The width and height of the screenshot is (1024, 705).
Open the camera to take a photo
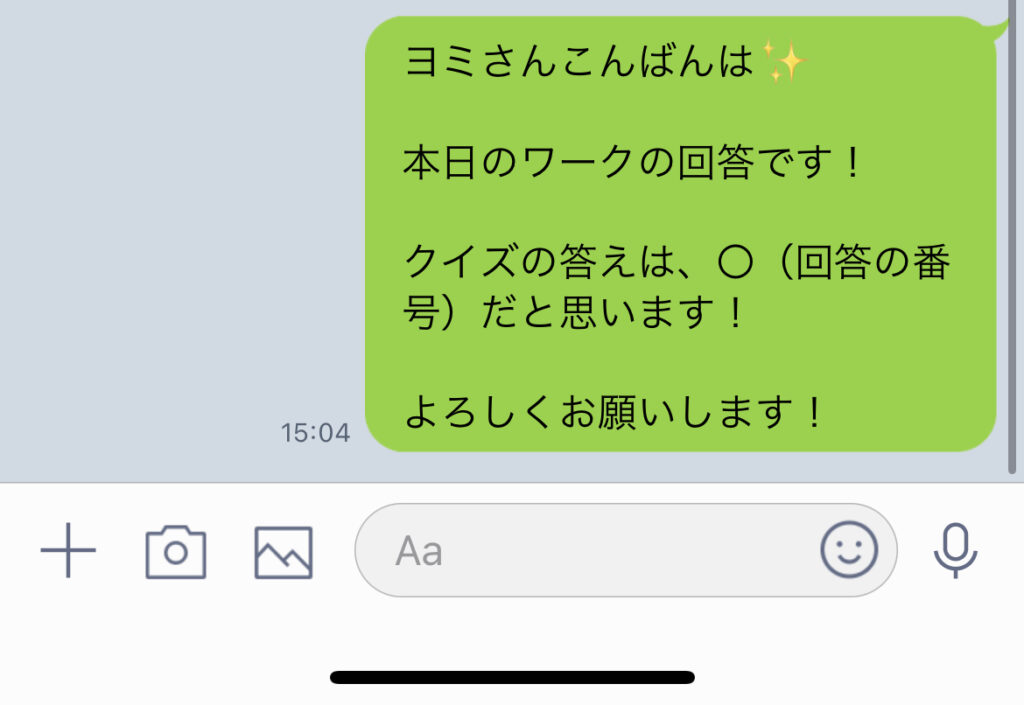pos(176,551)
